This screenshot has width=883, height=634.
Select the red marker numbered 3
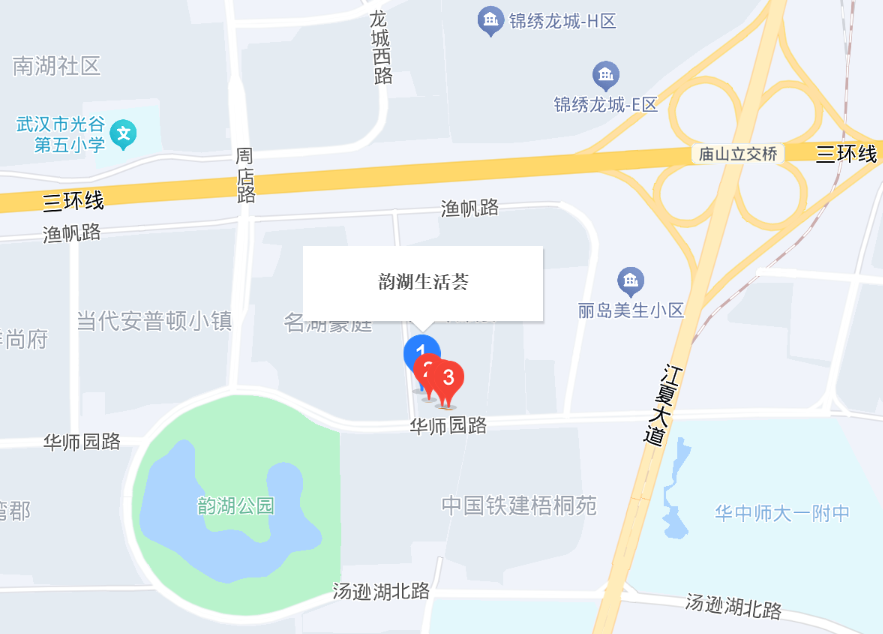click(x=449, y=378)
